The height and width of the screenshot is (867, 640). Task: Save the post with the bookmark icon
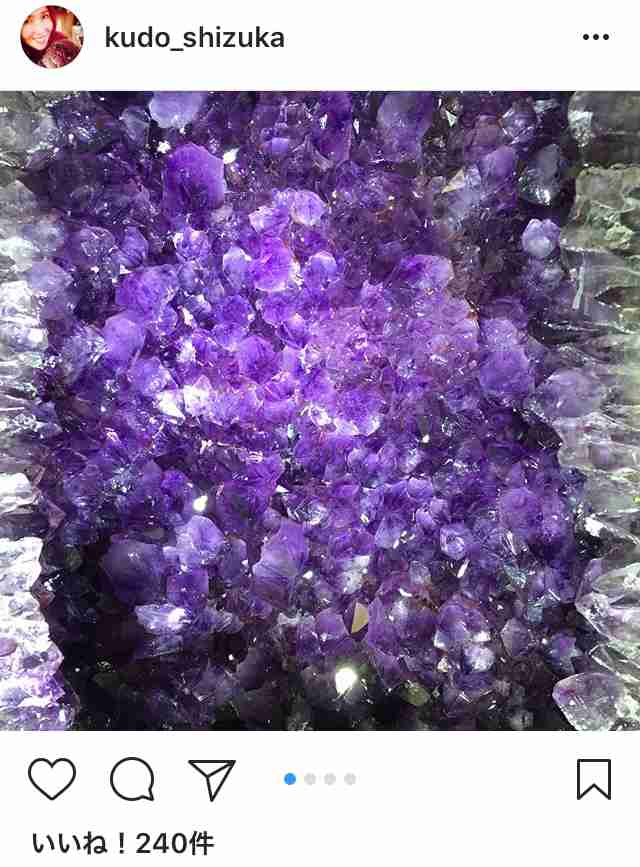click(594, 779)
